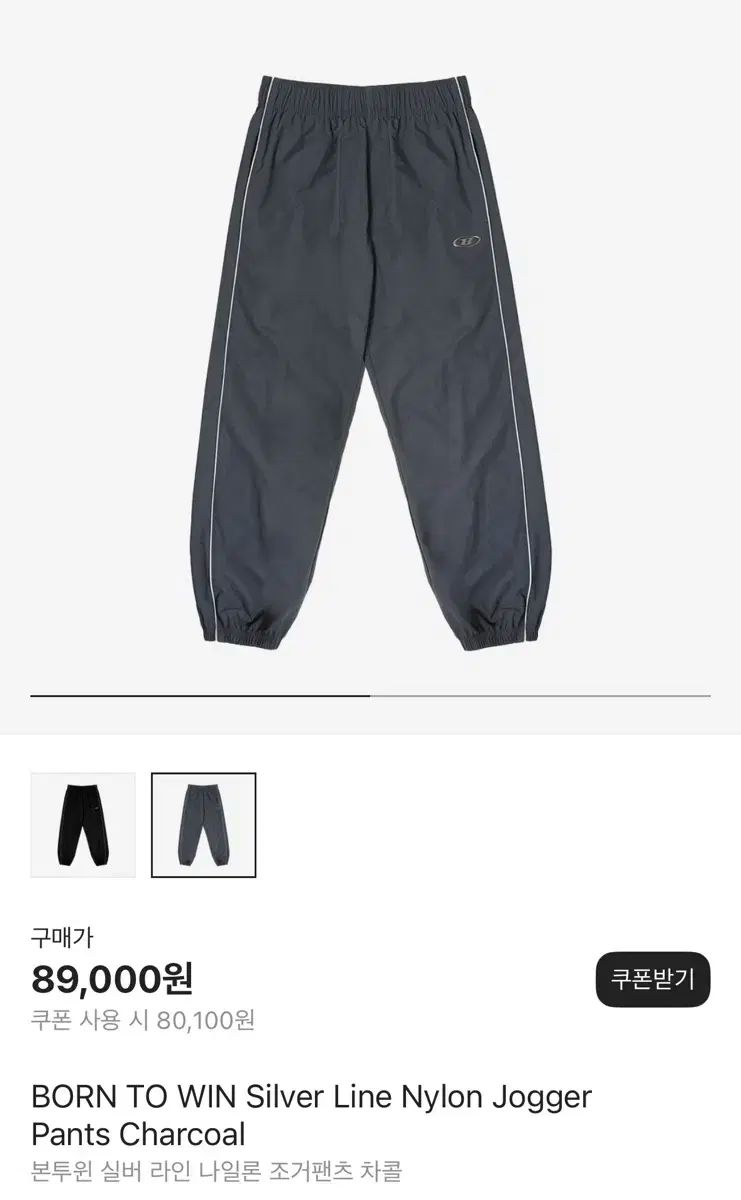The image size is (741, 1200).
Task: Select the black pants thumbnail
Action: [x=83, y=825]
